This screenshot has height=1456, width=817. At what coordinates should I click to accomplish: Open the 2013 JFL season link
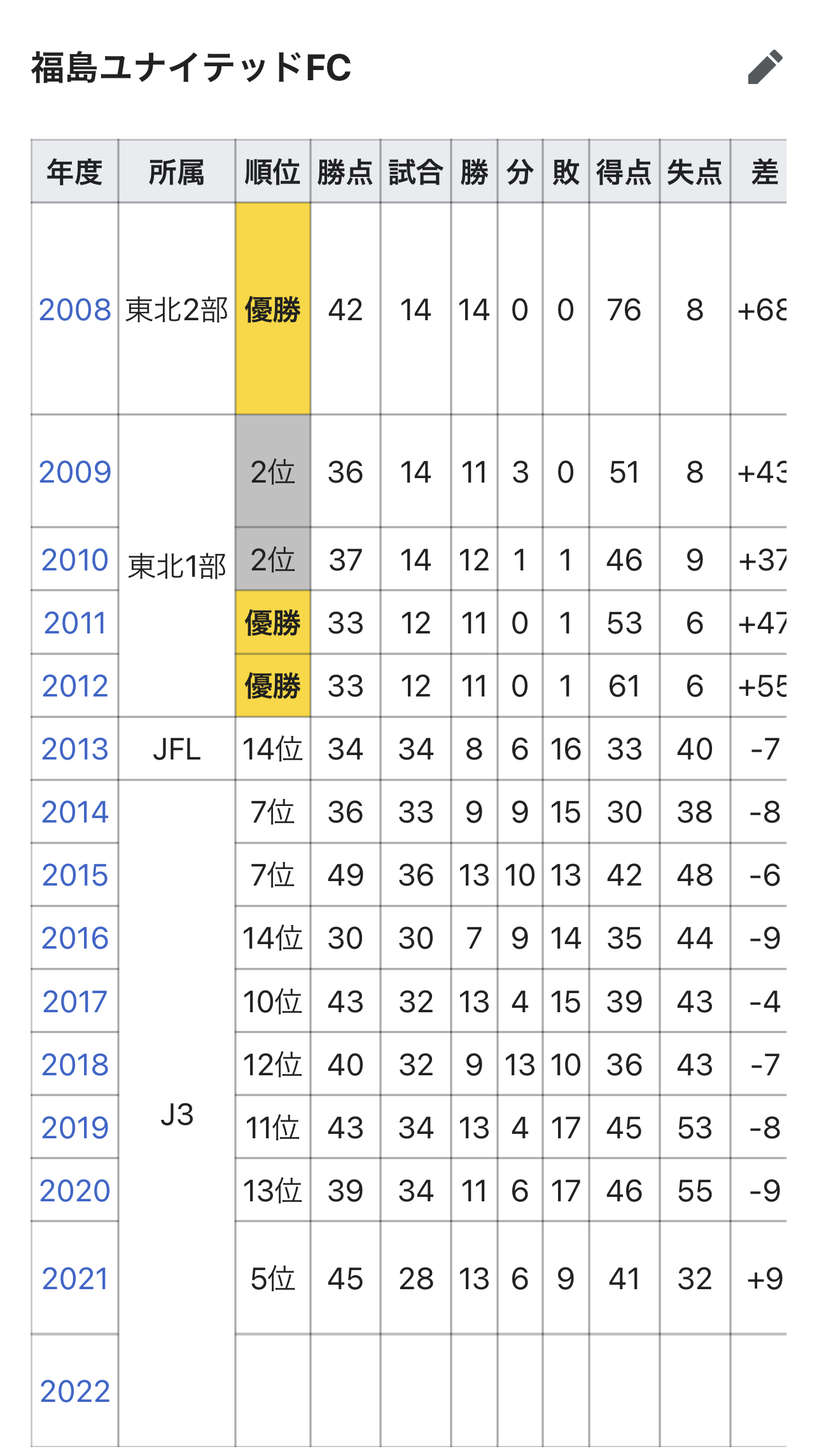point(75,749)
